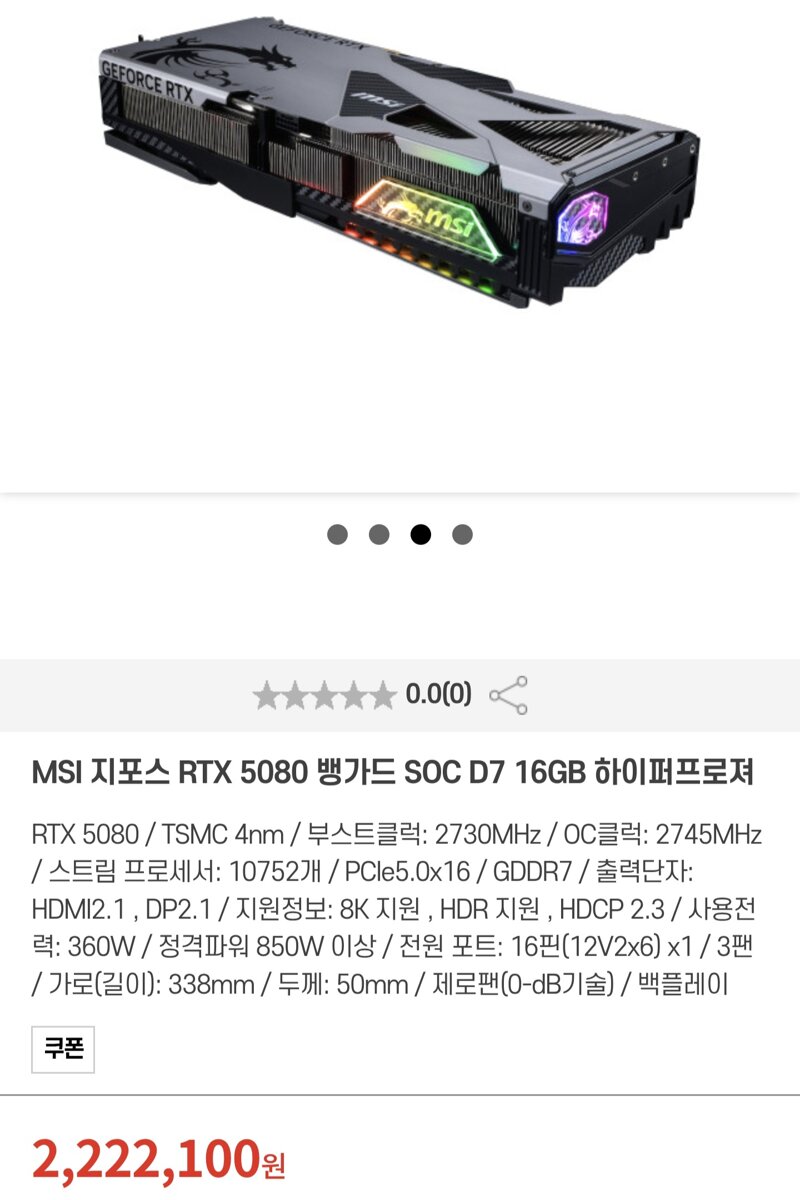Share this MSI RTX 5080 product

coord(509,695)
